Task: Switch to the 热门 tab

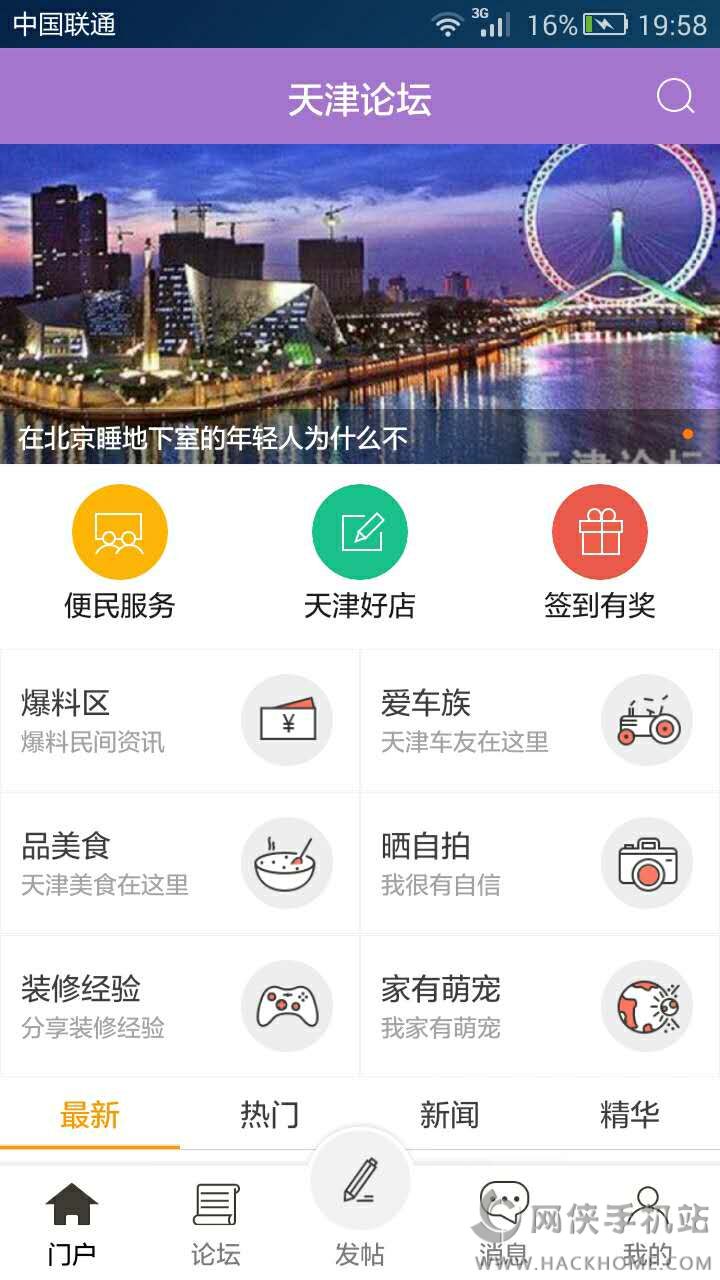Action: [x=270, y=1114]
